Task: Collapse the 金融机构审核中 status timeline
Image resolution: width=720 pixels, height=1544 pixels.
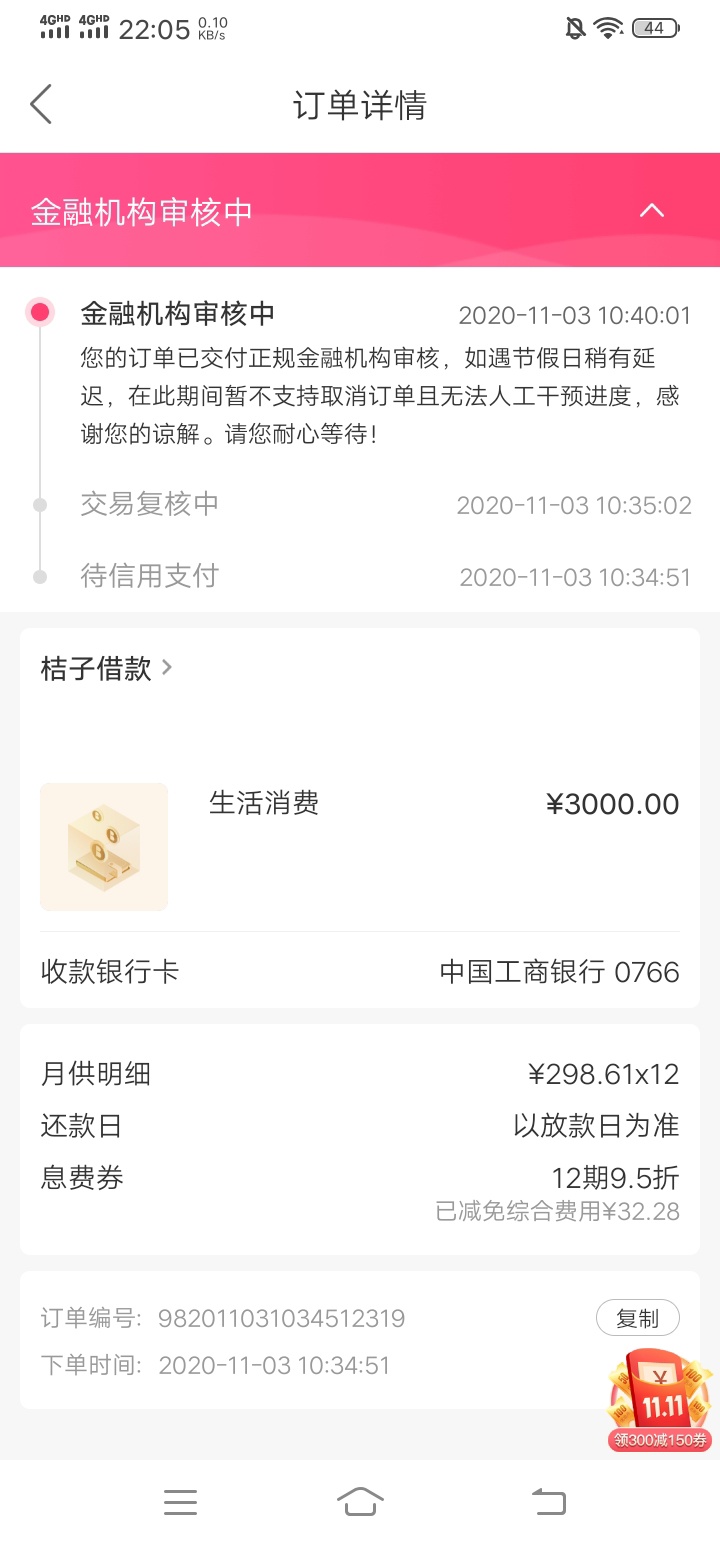Action: (652, 211)
